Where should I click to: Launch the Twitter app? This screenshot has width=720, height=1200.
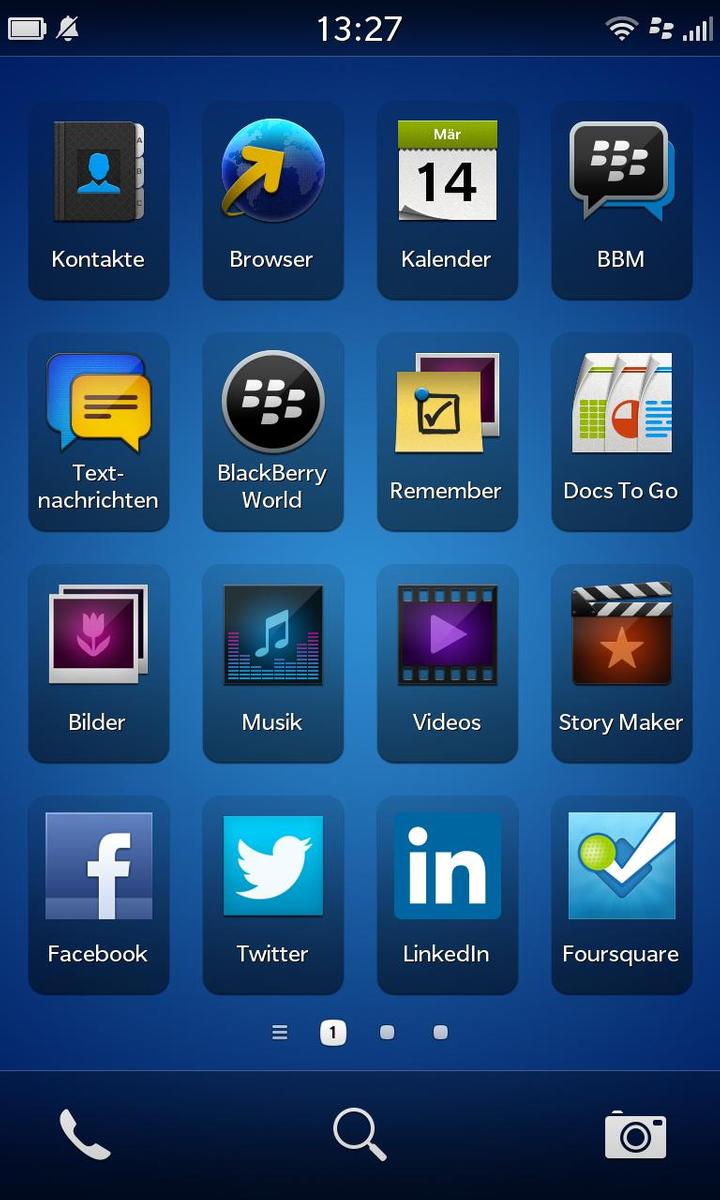point(272,895)
